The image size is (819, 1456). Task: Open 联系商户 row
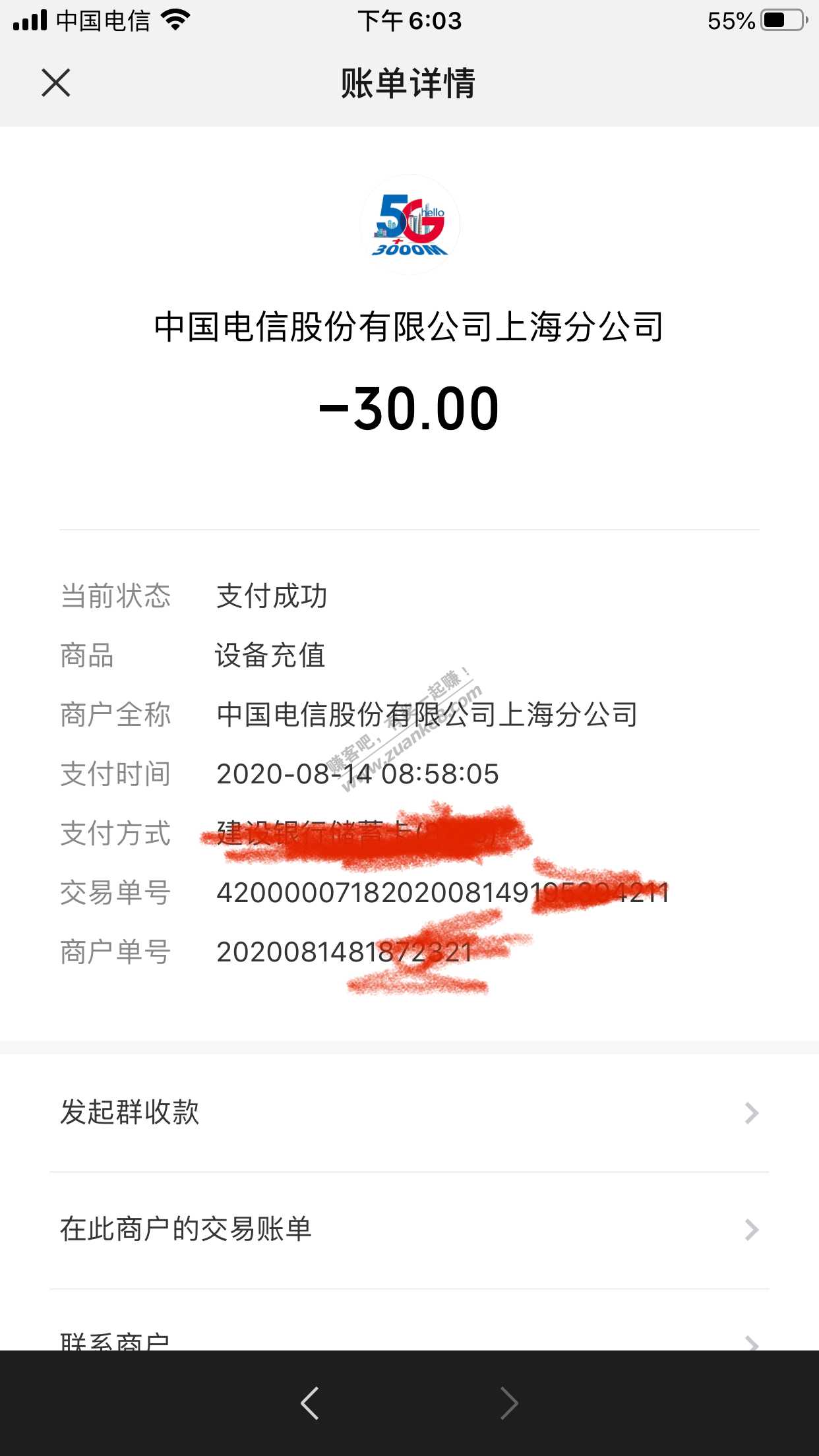[x=409, y=1339]
